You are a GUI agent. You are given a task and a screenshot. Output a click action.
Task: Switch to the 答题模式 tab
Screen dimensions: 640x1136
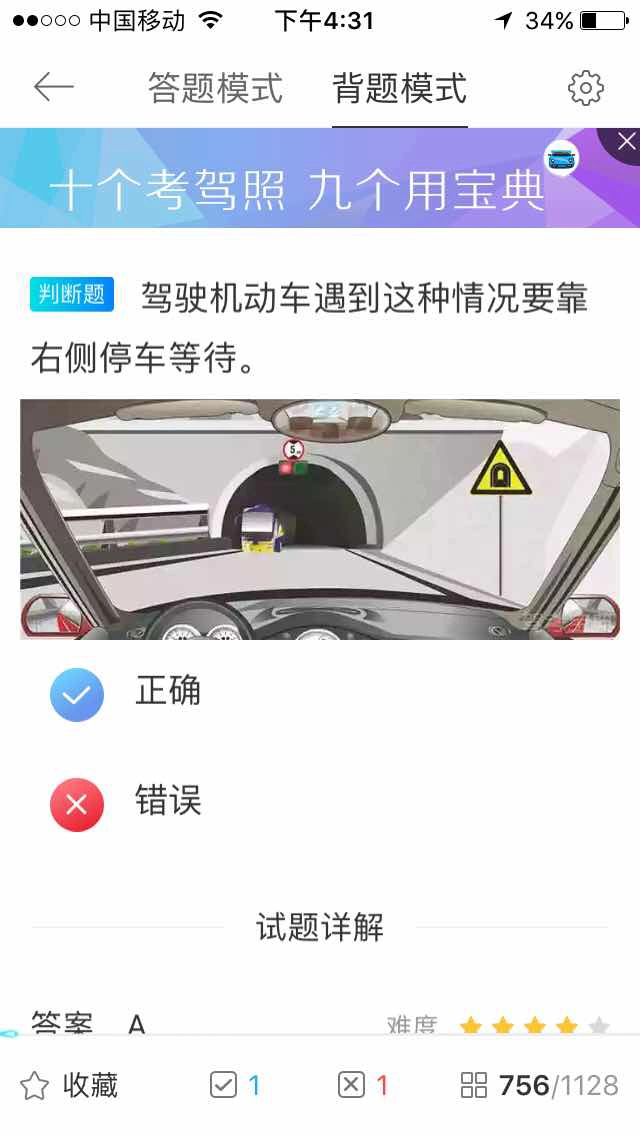(x=215, y=88)
